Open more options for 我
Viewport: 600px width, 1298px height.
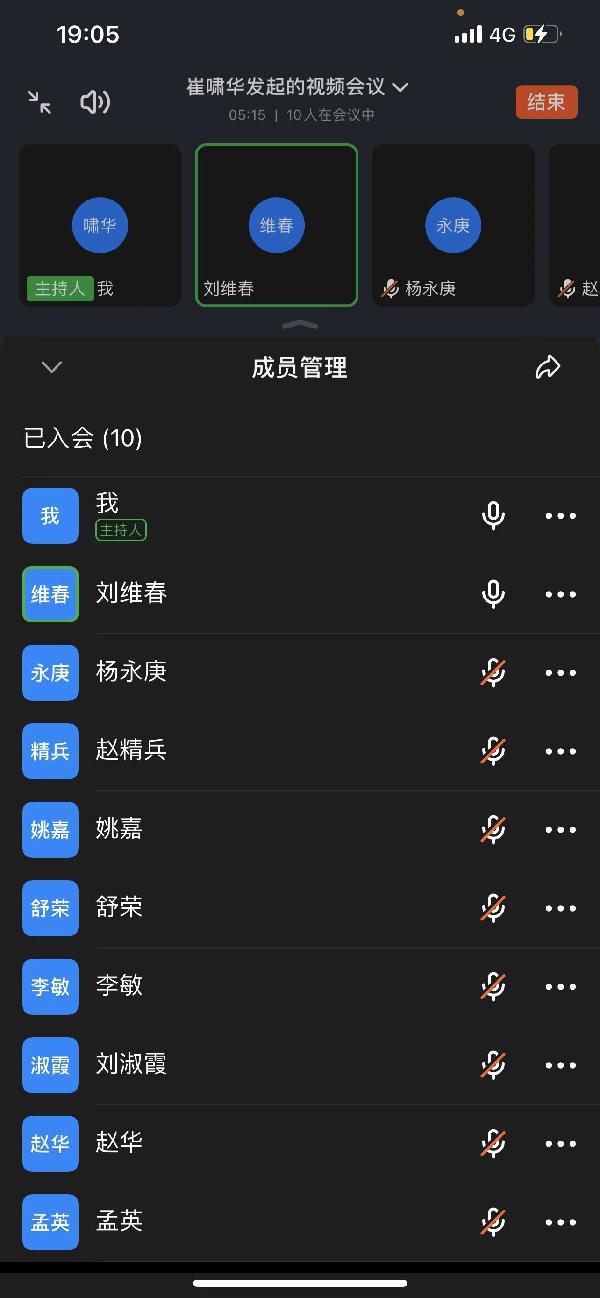(x=560, y=516)
